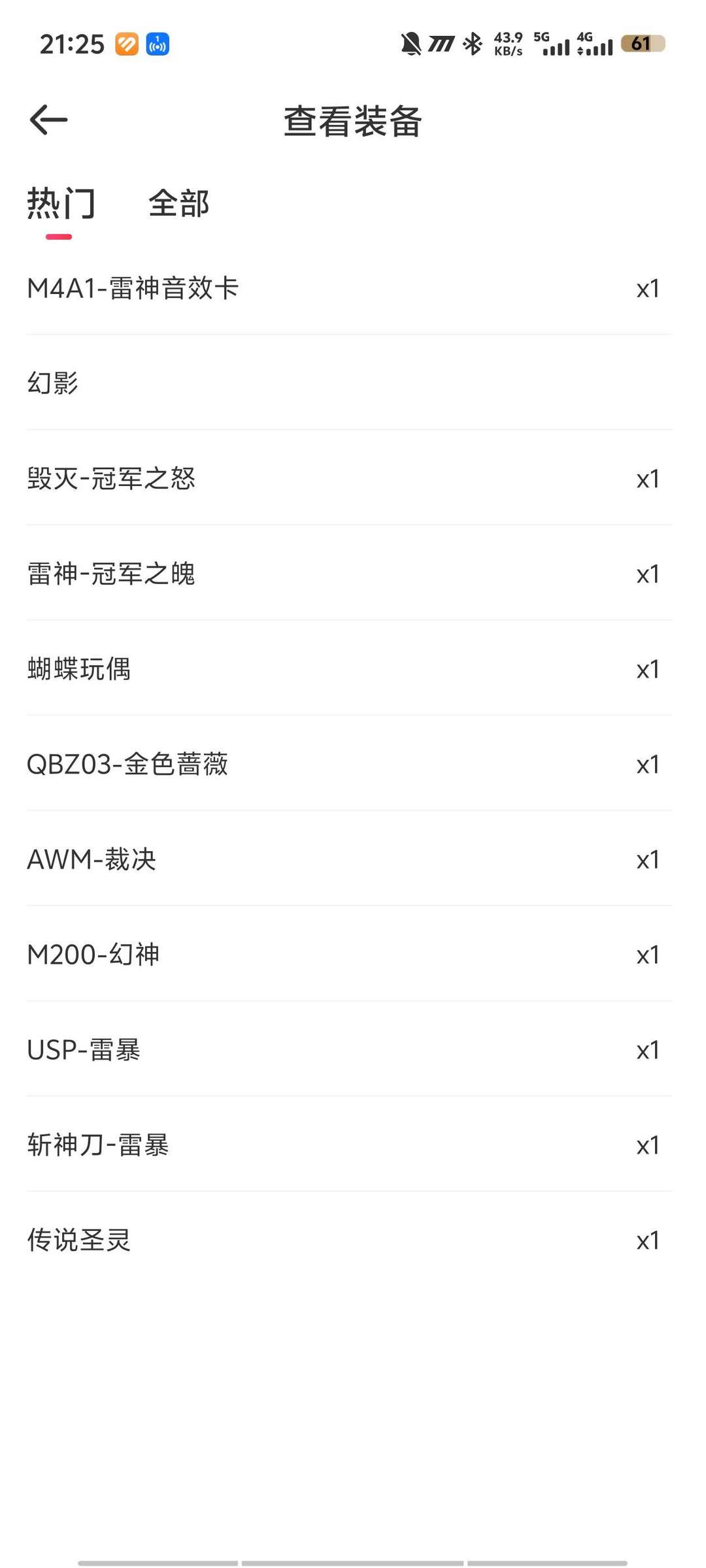Switch to the 全部 tab

(178, 203)
